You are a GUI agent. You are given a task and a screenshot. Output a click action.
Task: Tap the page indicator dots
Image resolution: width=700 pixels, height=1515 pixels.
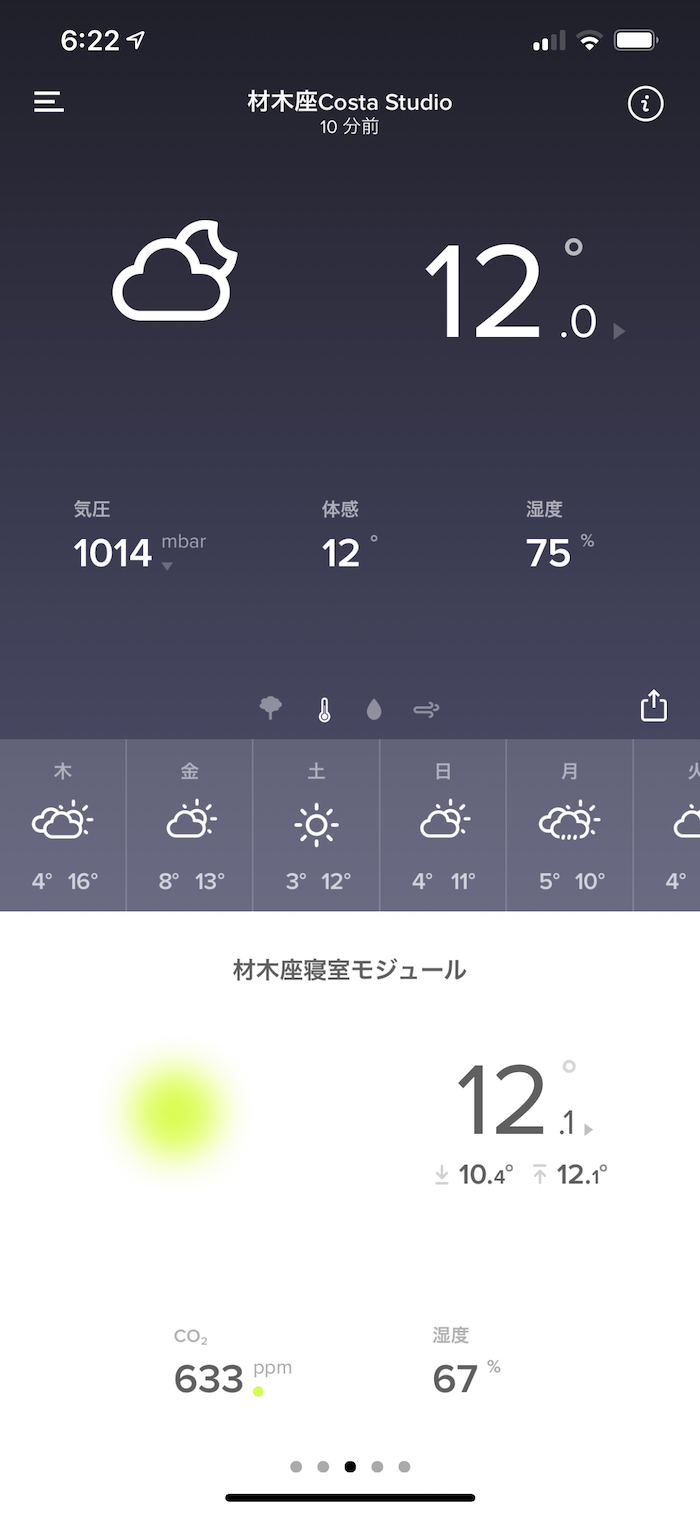(350, 1467)
